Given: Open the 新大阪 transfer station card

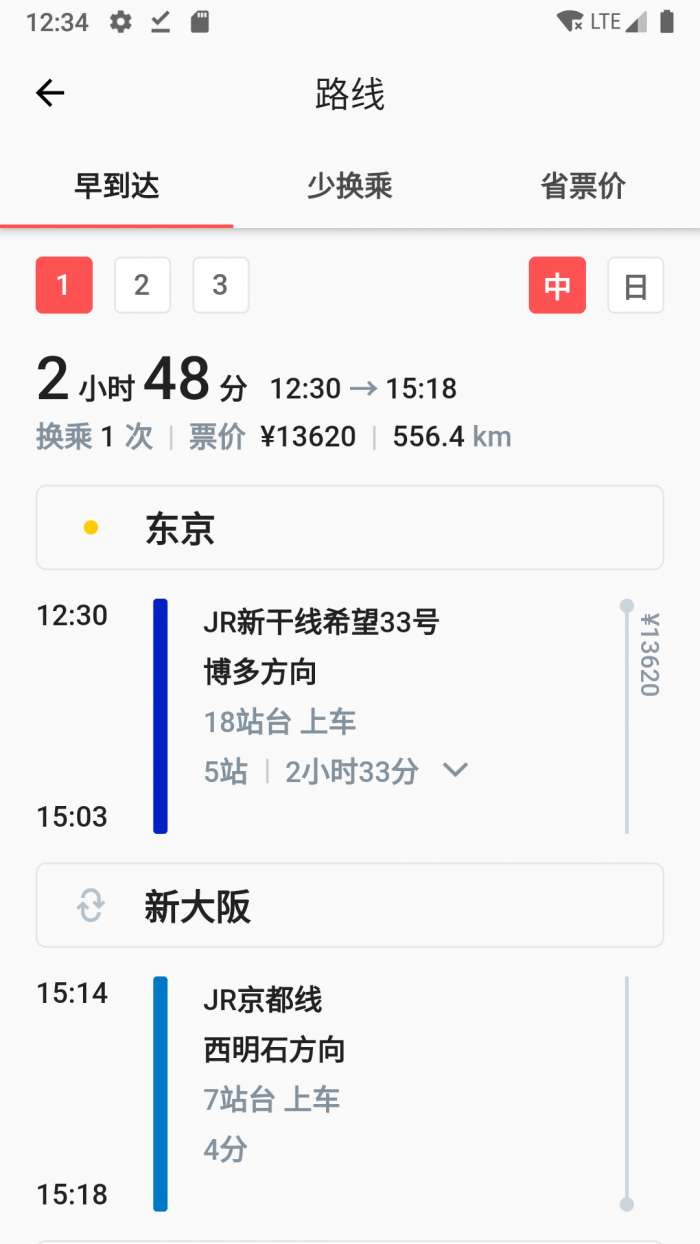Looking at the screenshot, I should (350, 906).
